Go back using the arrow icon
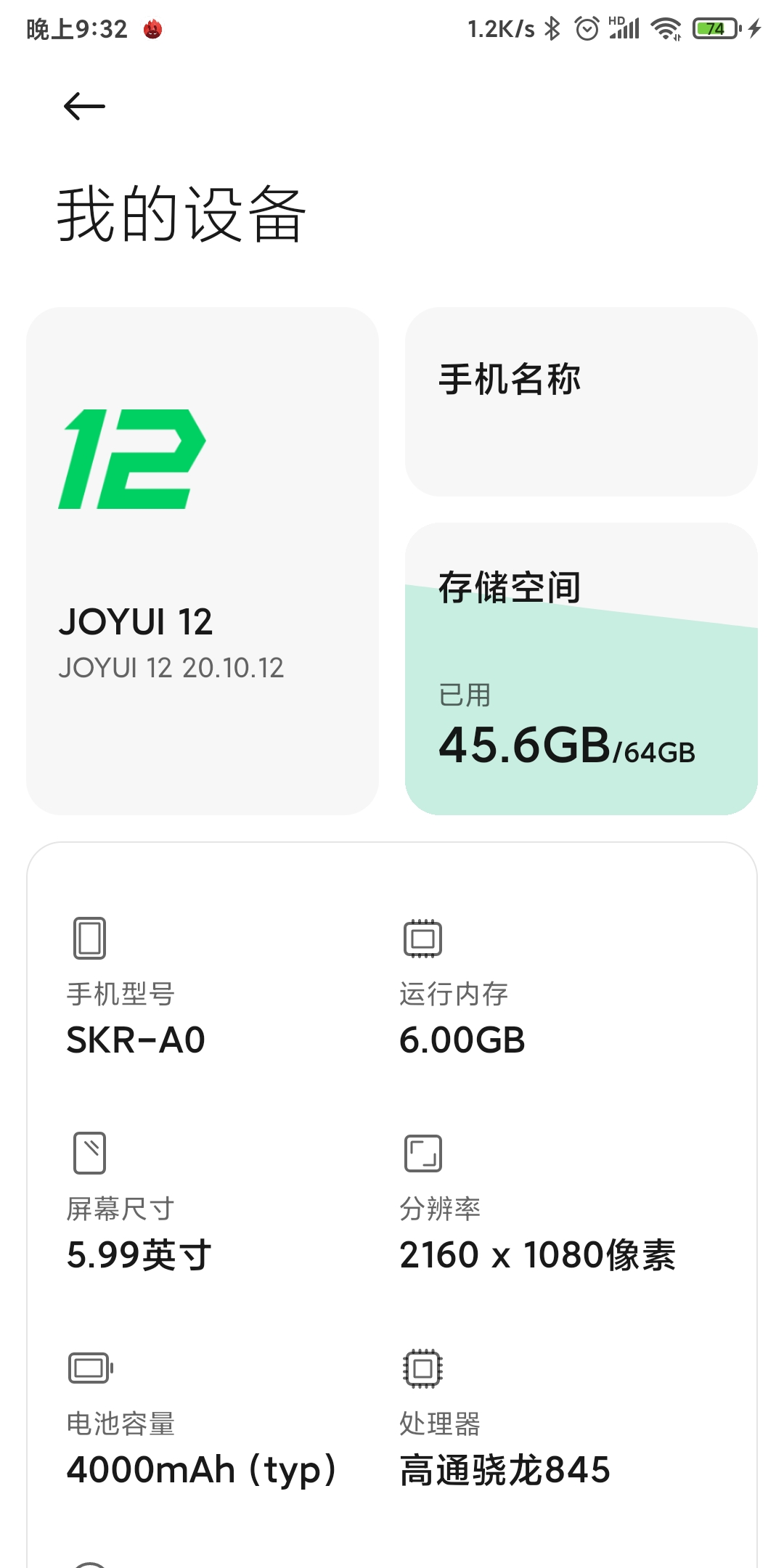The image size is (784, 1568). 84,107
